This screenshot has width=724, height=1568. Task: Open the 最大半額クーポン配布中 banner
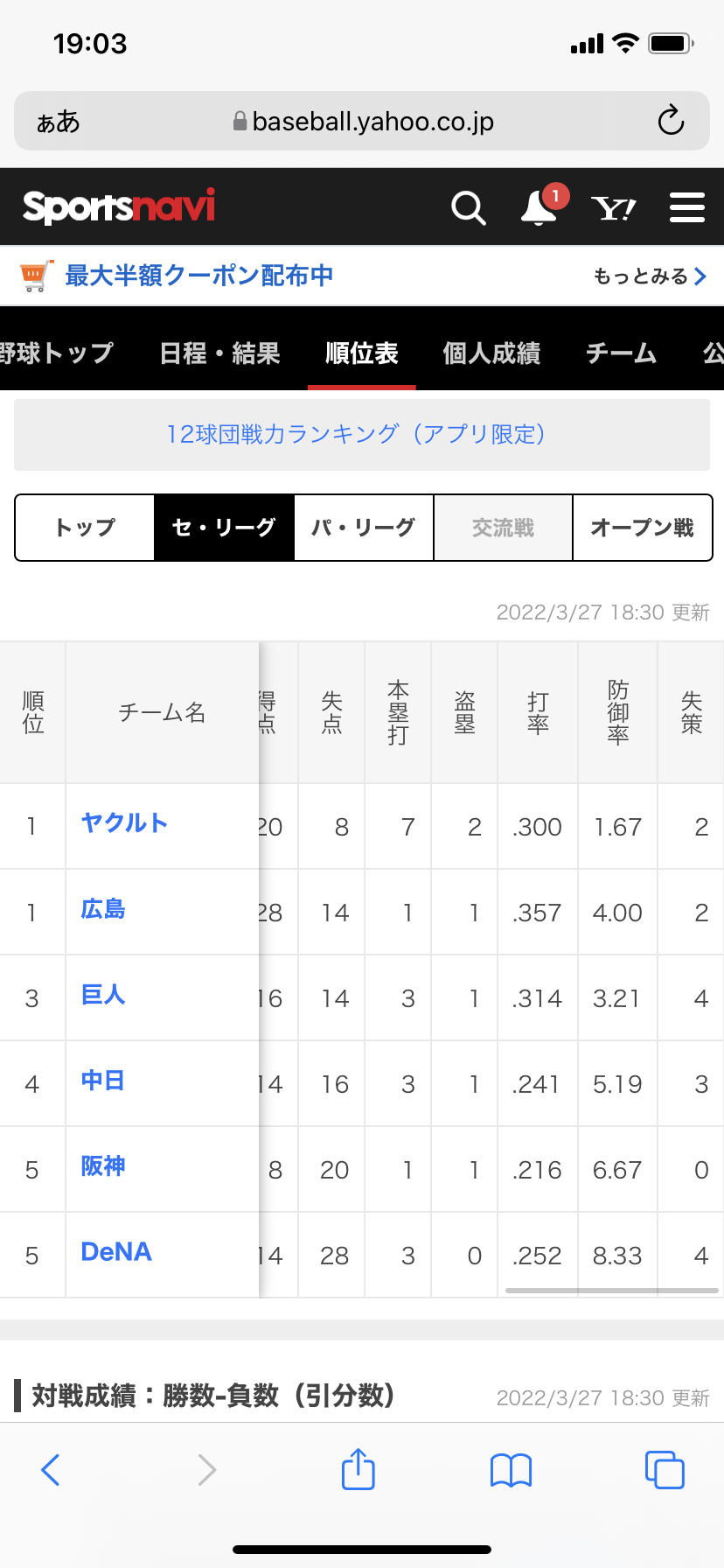click(x=199, y=276)
